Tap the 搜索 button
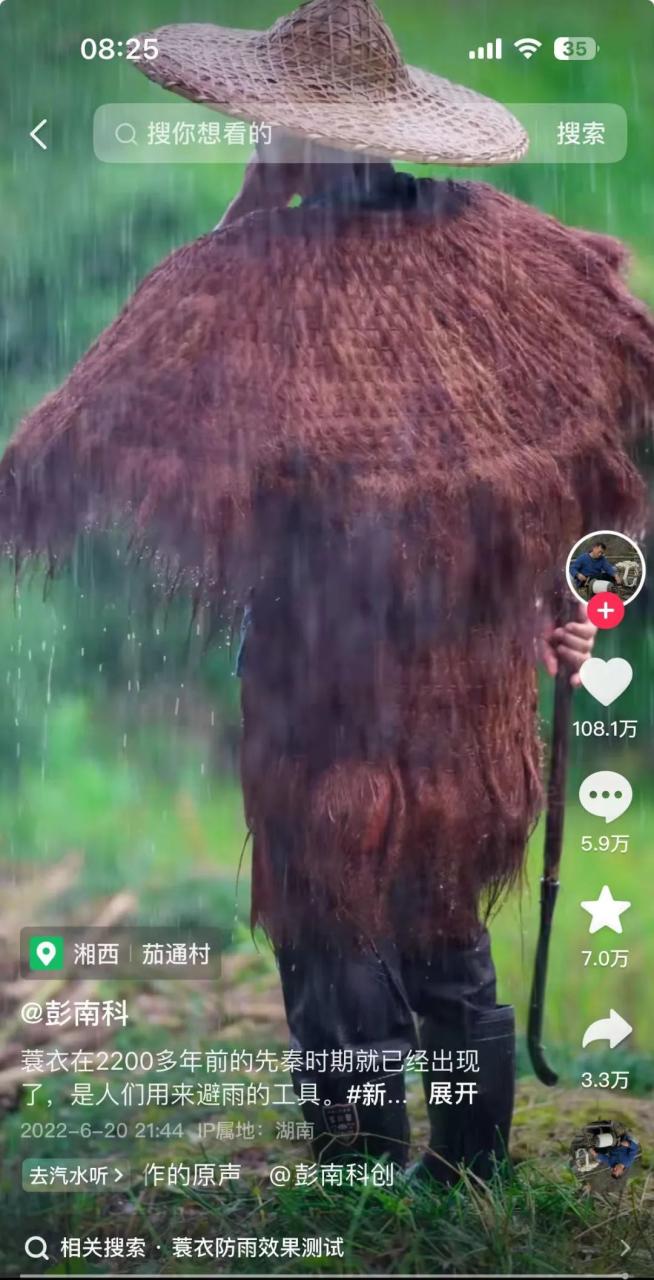Image resolution: width=654 pixels, height=1280 pixels. click(x=581, y=134)
